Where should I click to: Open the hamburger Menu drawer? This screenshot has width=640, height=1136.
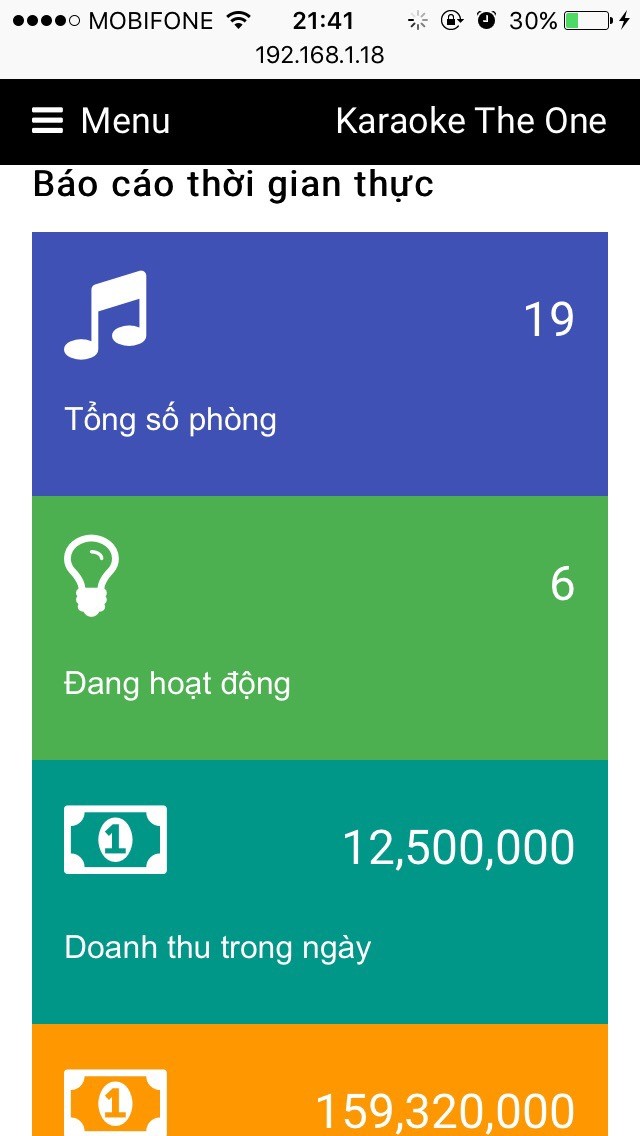point(100,121)
